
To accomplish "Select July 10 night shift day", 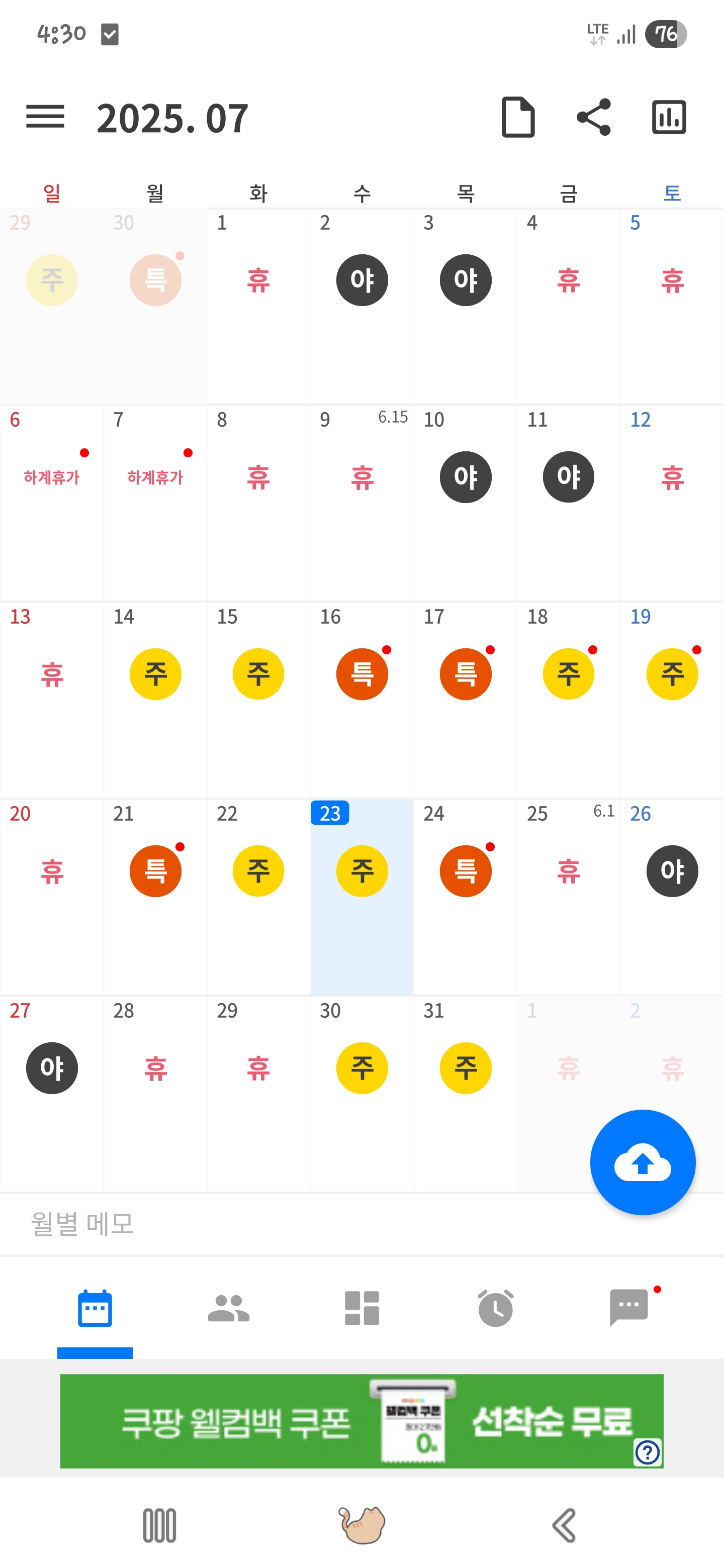I will (465, 503).
